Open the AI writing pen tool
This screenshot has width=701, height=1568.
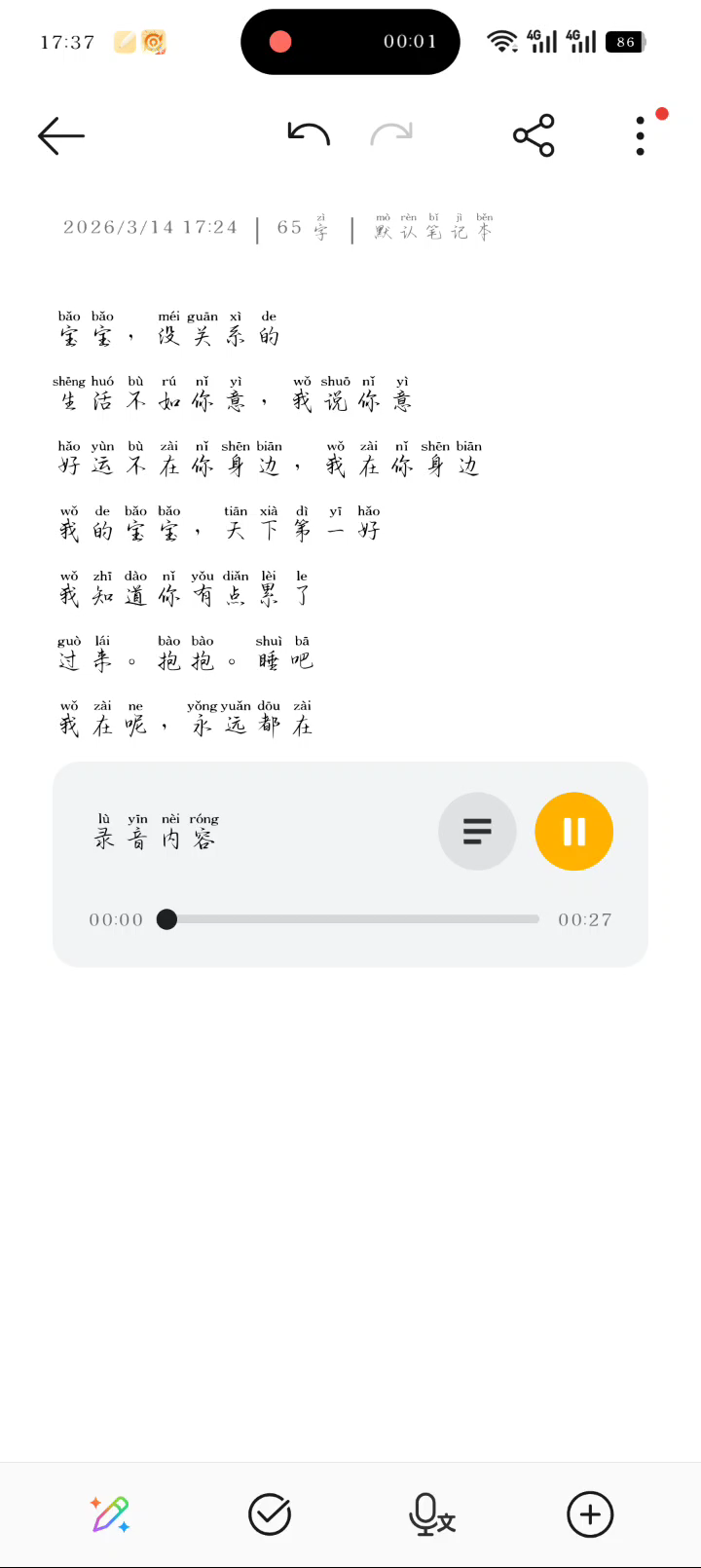pos(110,1514)
